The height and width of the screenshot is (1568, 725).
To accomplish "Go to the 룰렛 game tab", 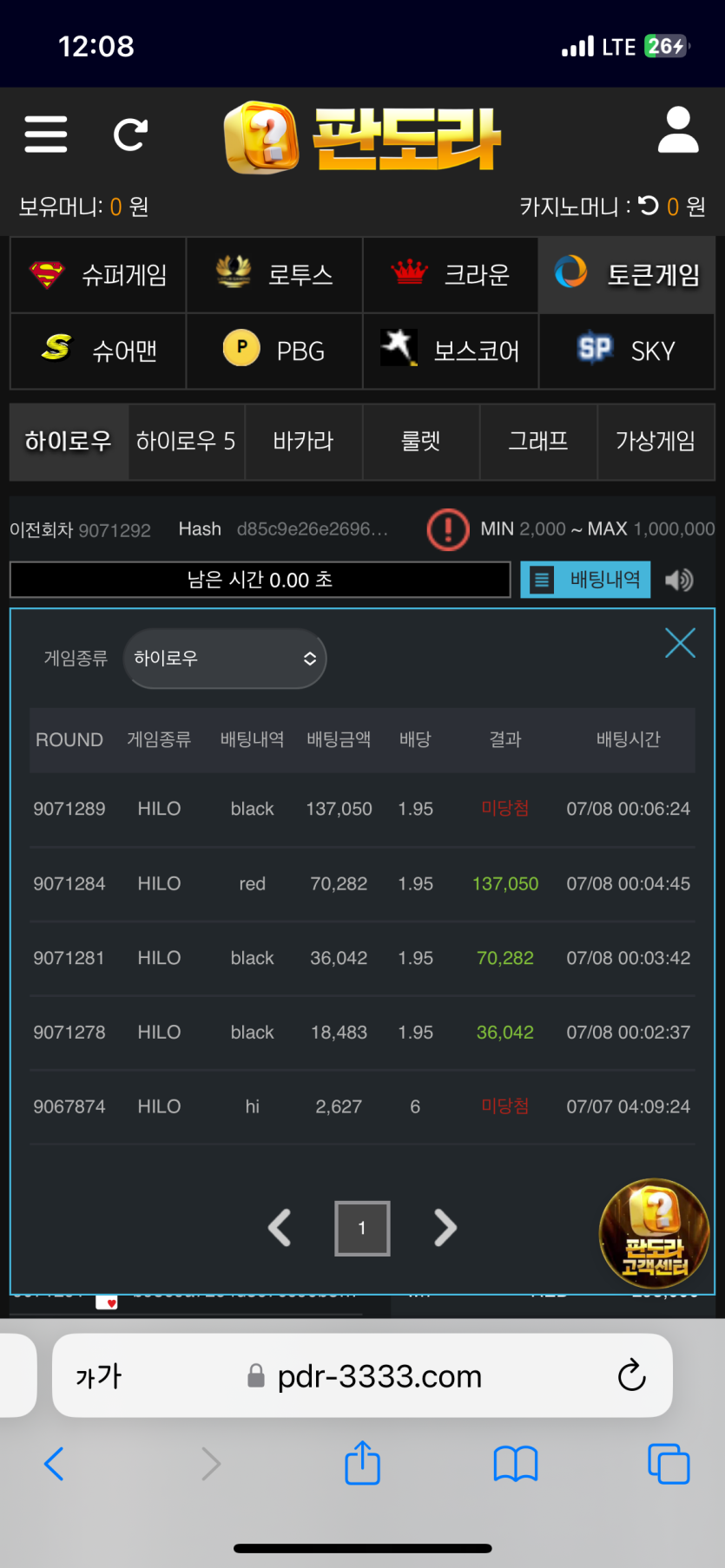I will [421, 442].
